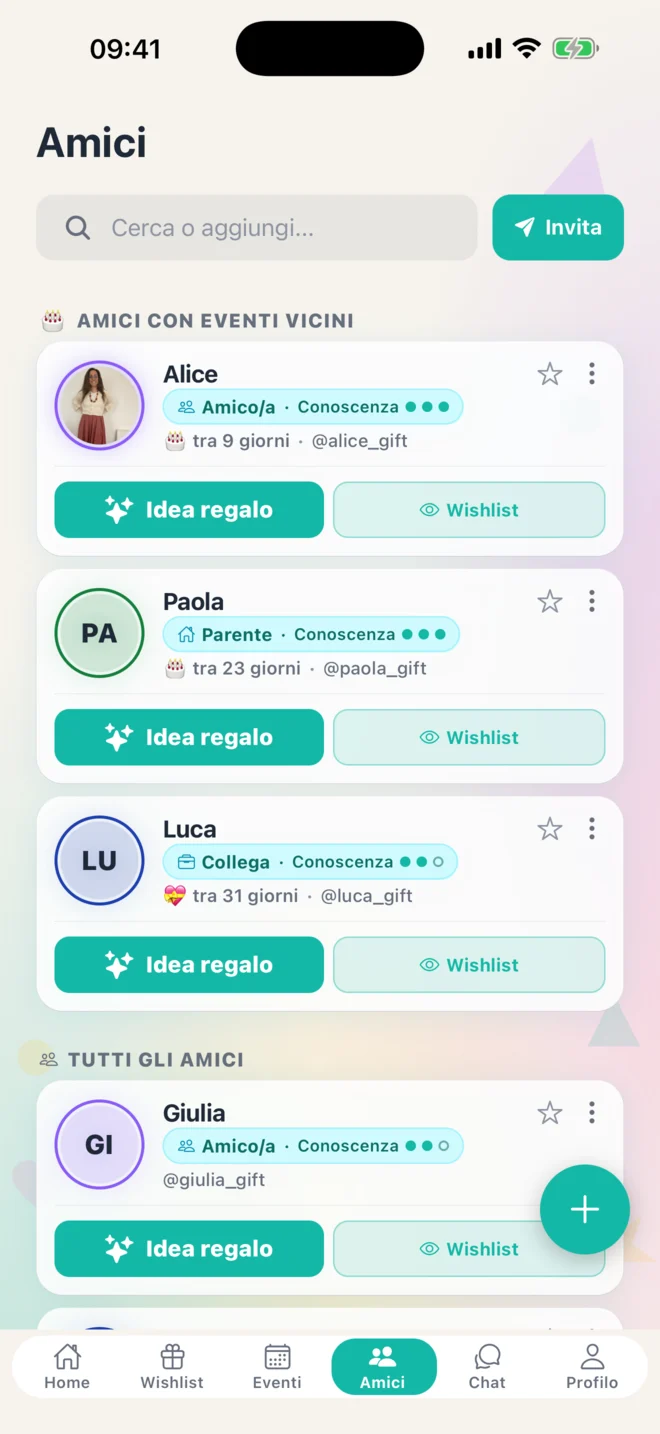Go to the Eventi tab

coord(277,1367)
